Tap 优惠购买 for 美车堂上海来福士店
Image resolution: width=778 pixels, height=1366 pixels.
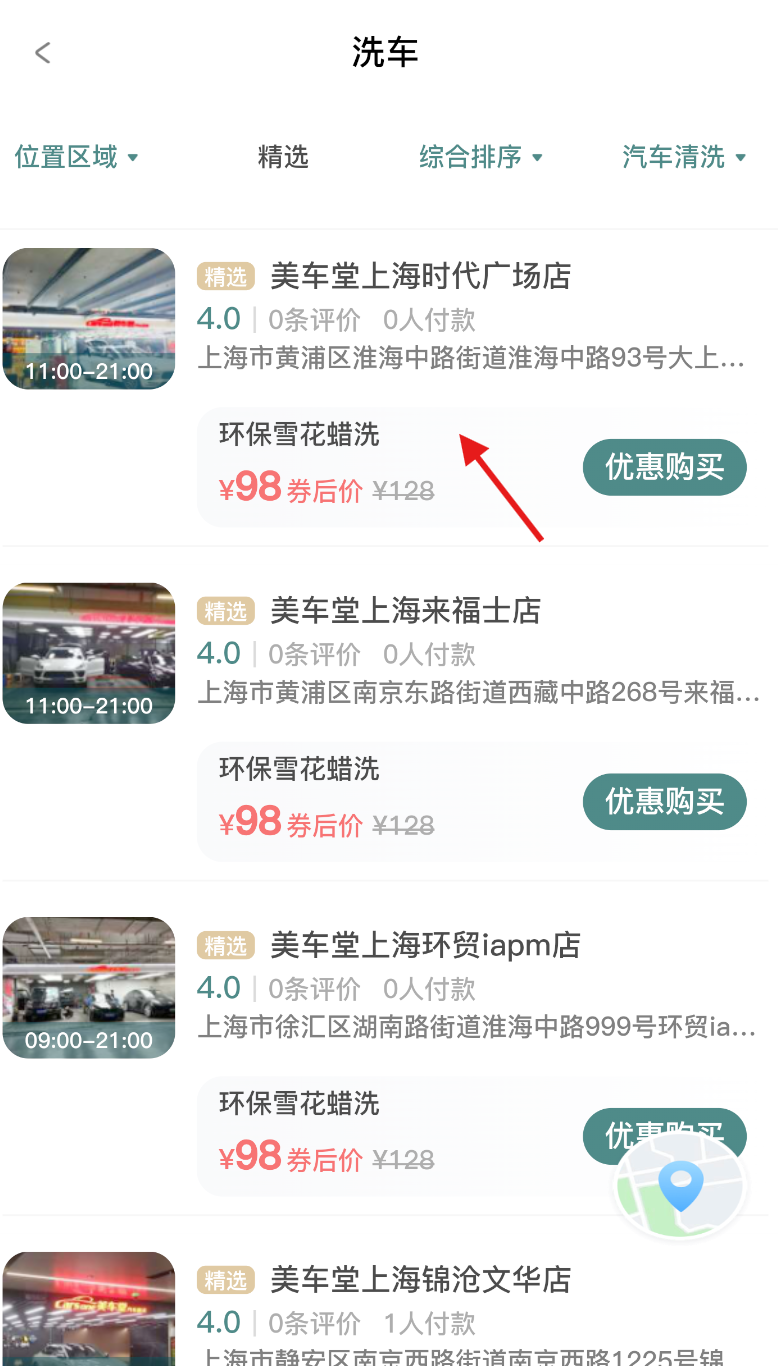(664, 802)
